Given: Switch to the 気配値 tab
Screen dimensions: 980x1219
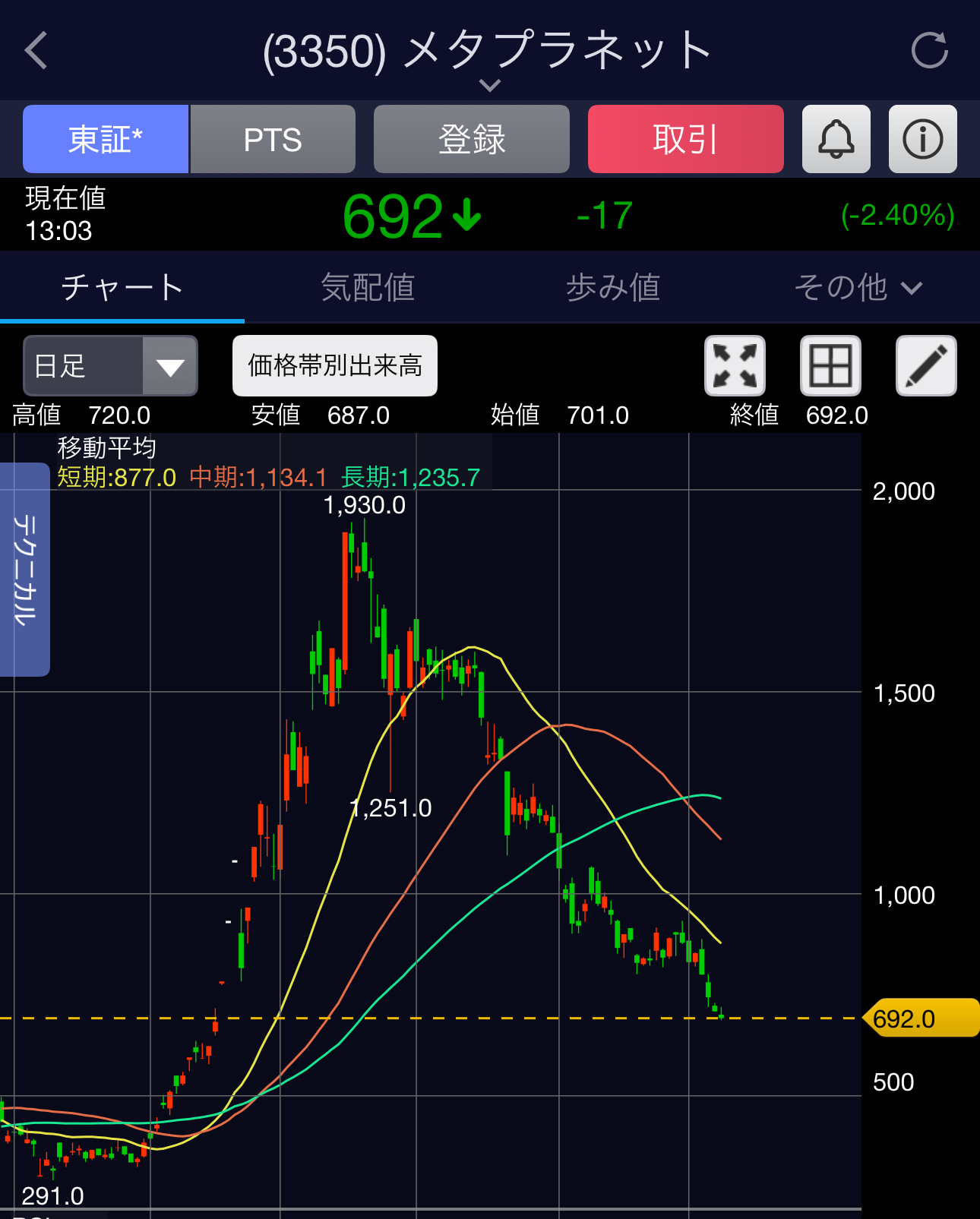Looking at the screenshot, I should coord(368,288).
